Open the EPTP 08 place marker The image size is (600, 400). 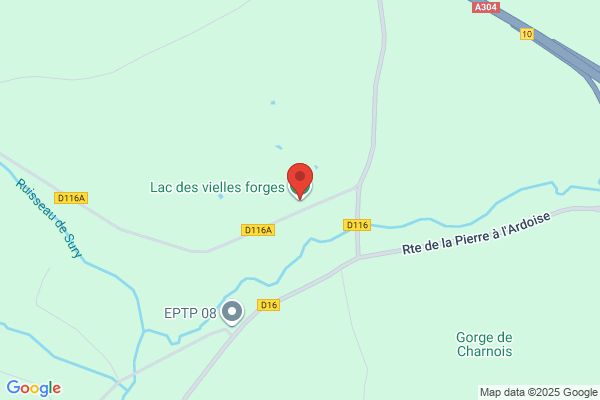click(x=232, y=313)
